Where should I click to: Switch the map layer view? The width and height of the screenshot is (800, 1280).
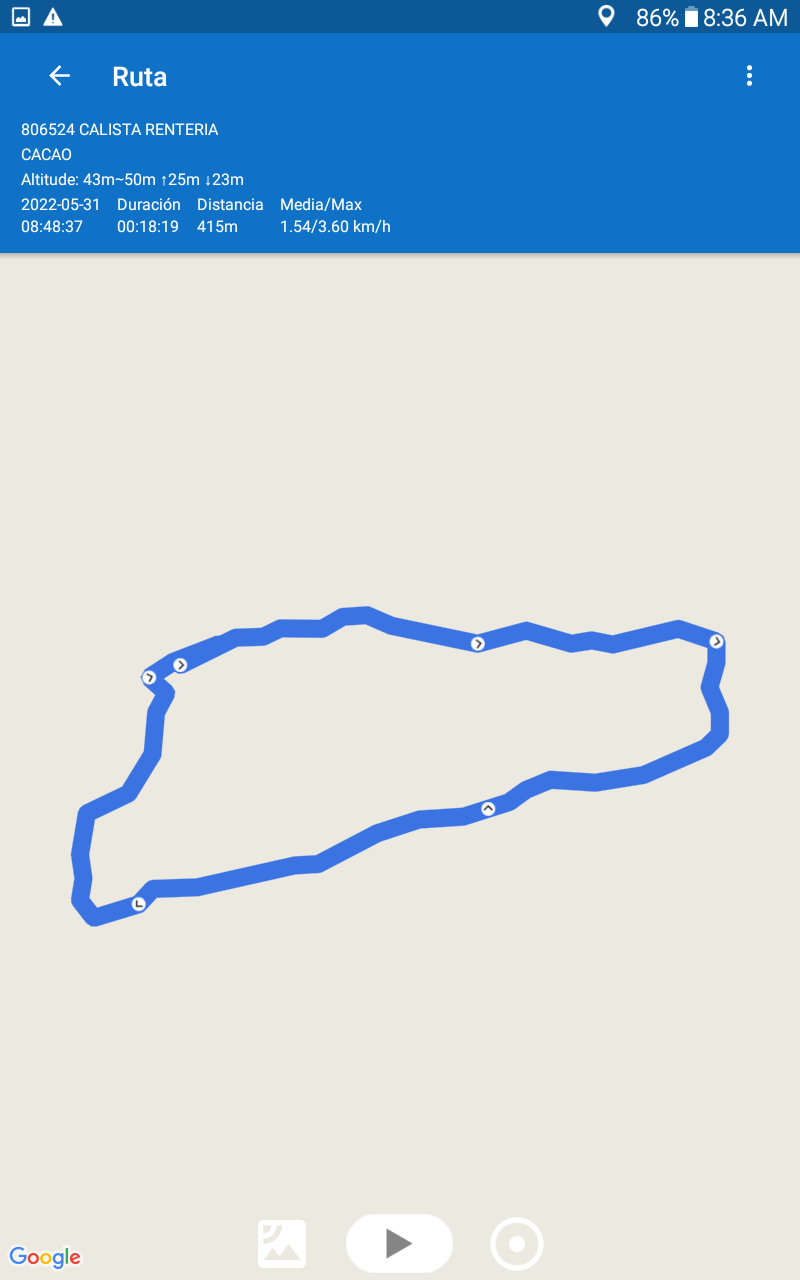pyautogui.click(x=282, y=1244)
